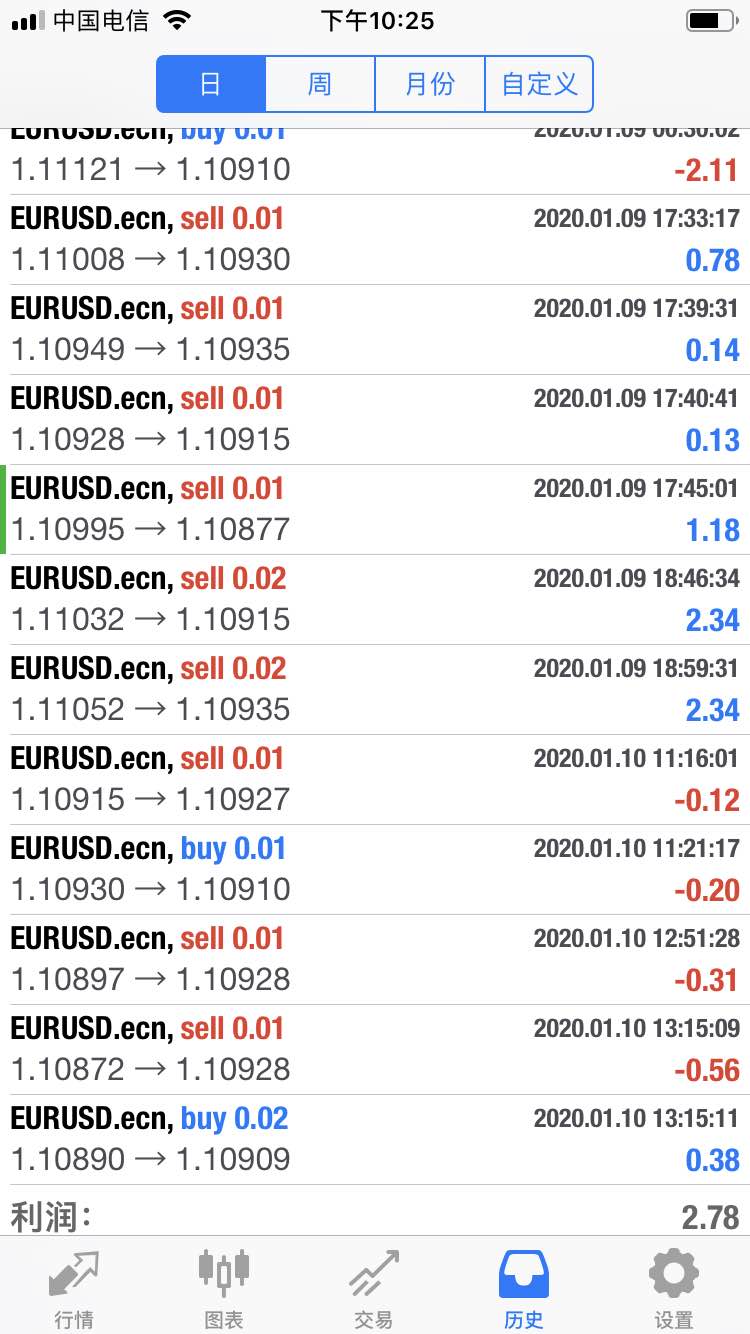Go to the 交易 trade tab
The image size is (750, 1334).
[x=374, y=1288]
